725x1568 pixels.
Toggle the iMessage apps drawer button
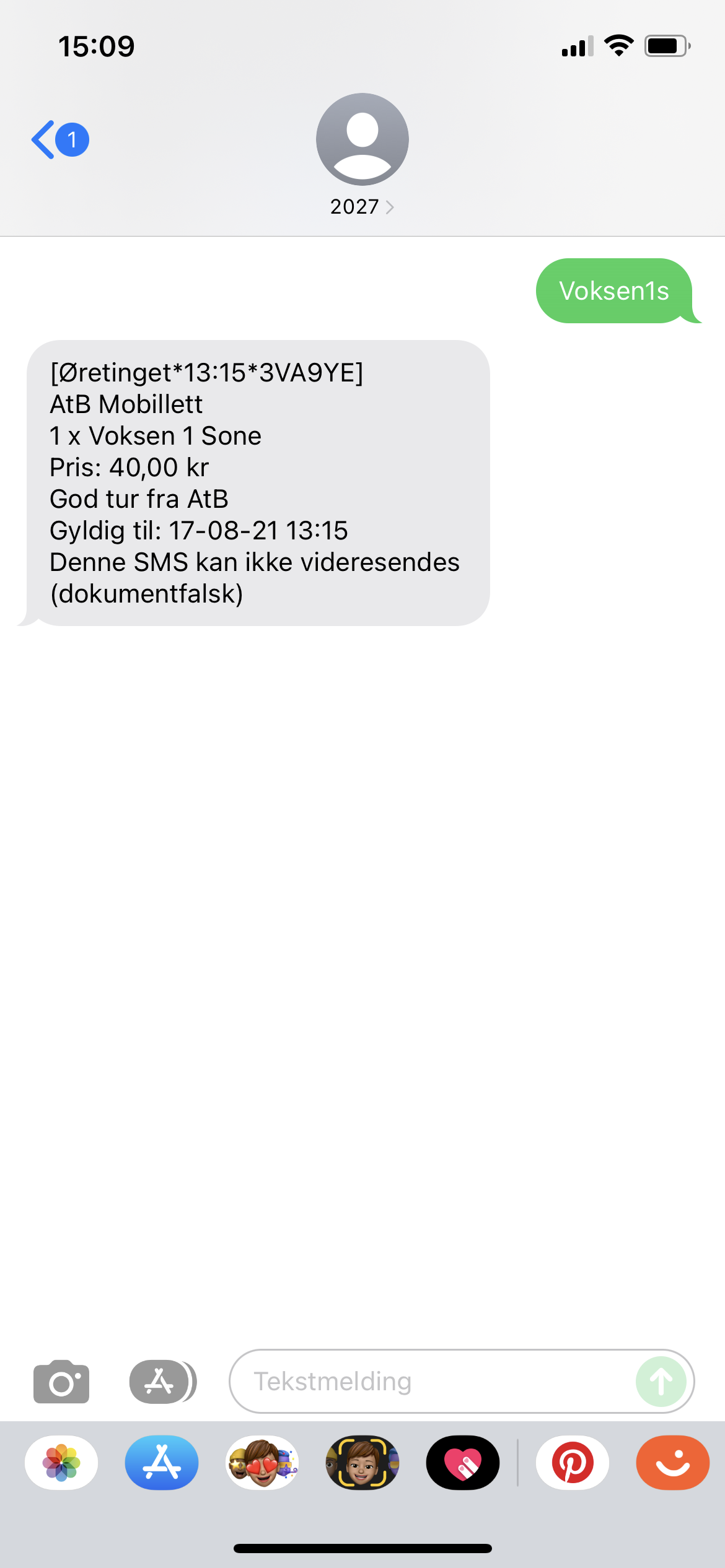tap(161, 1382)
